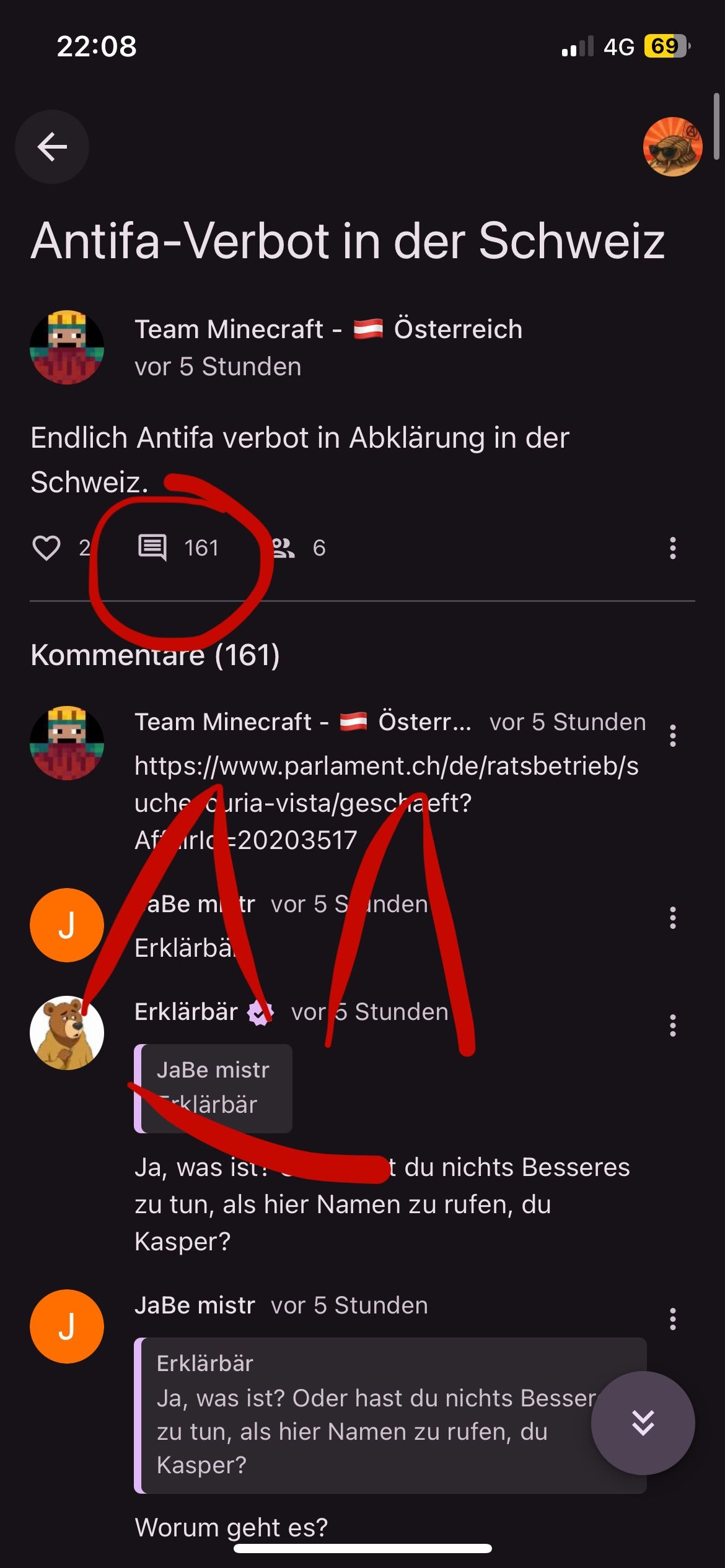Image resolution: width=725 pixels, height=1568 pixels.
Task: Tap the comment icon showing 161
Action: [152, 548]
